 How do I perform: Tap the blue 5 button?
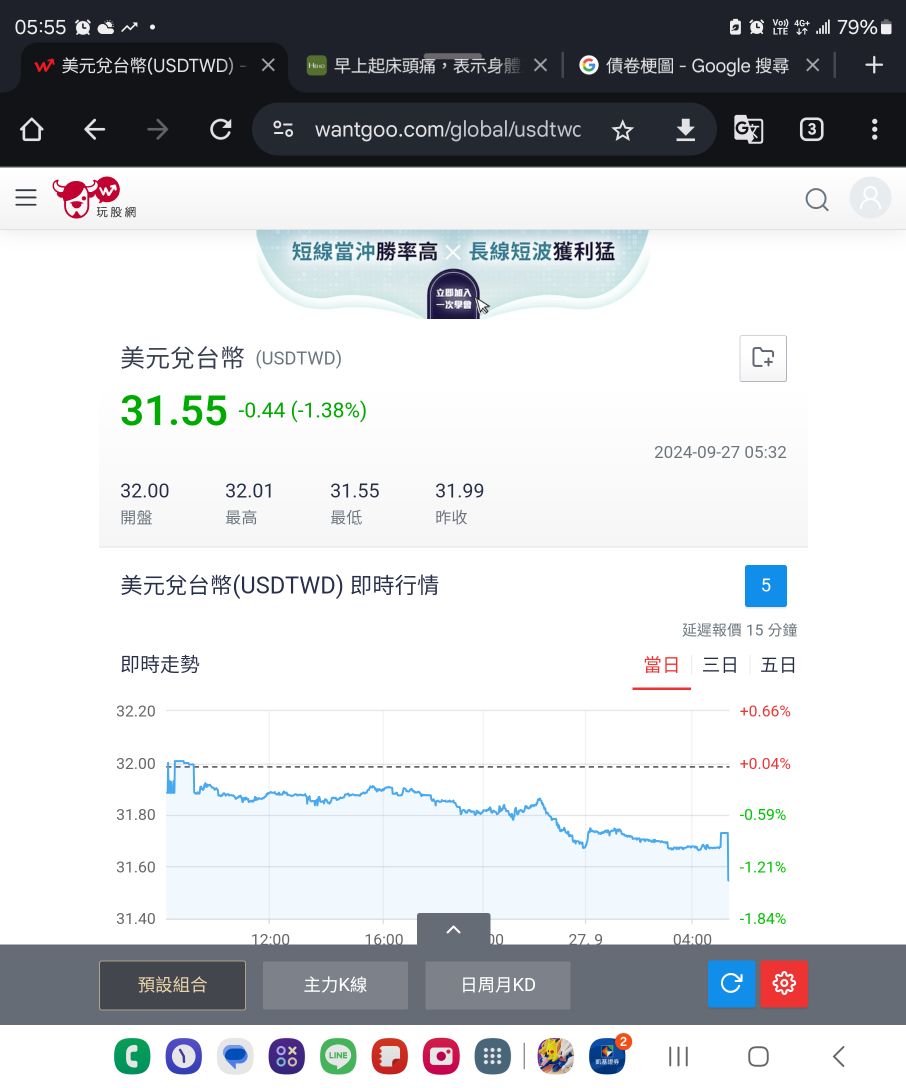click(766, 586)
